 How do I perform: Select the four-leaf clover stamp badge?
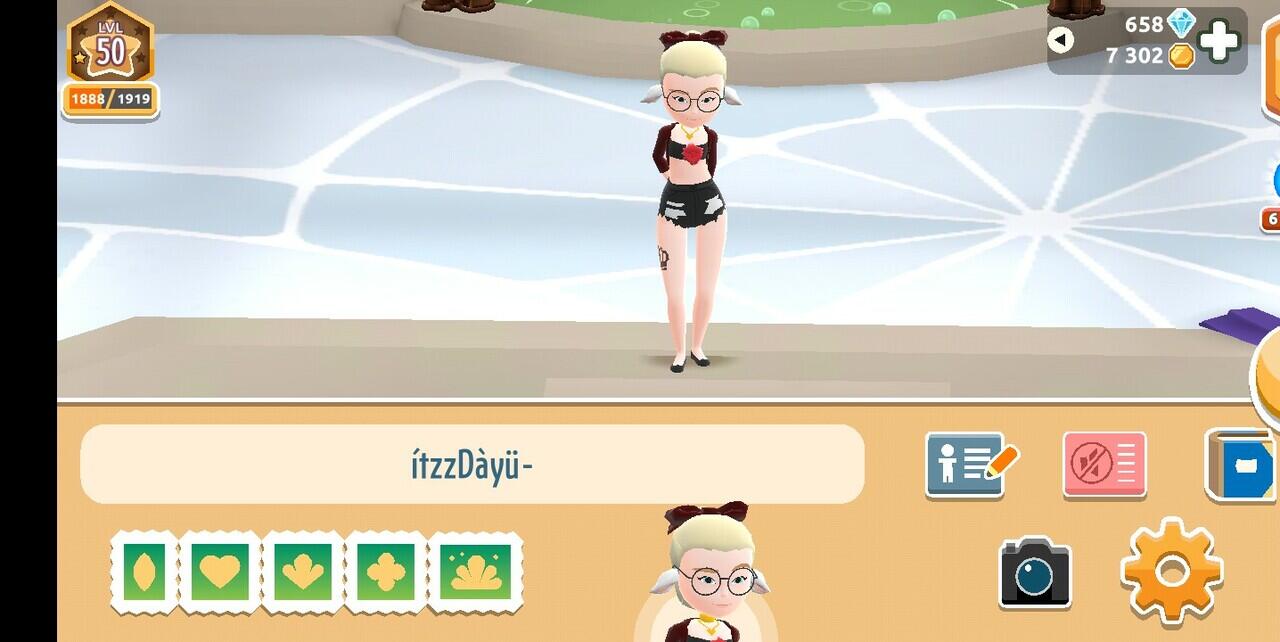click(386, 572)
